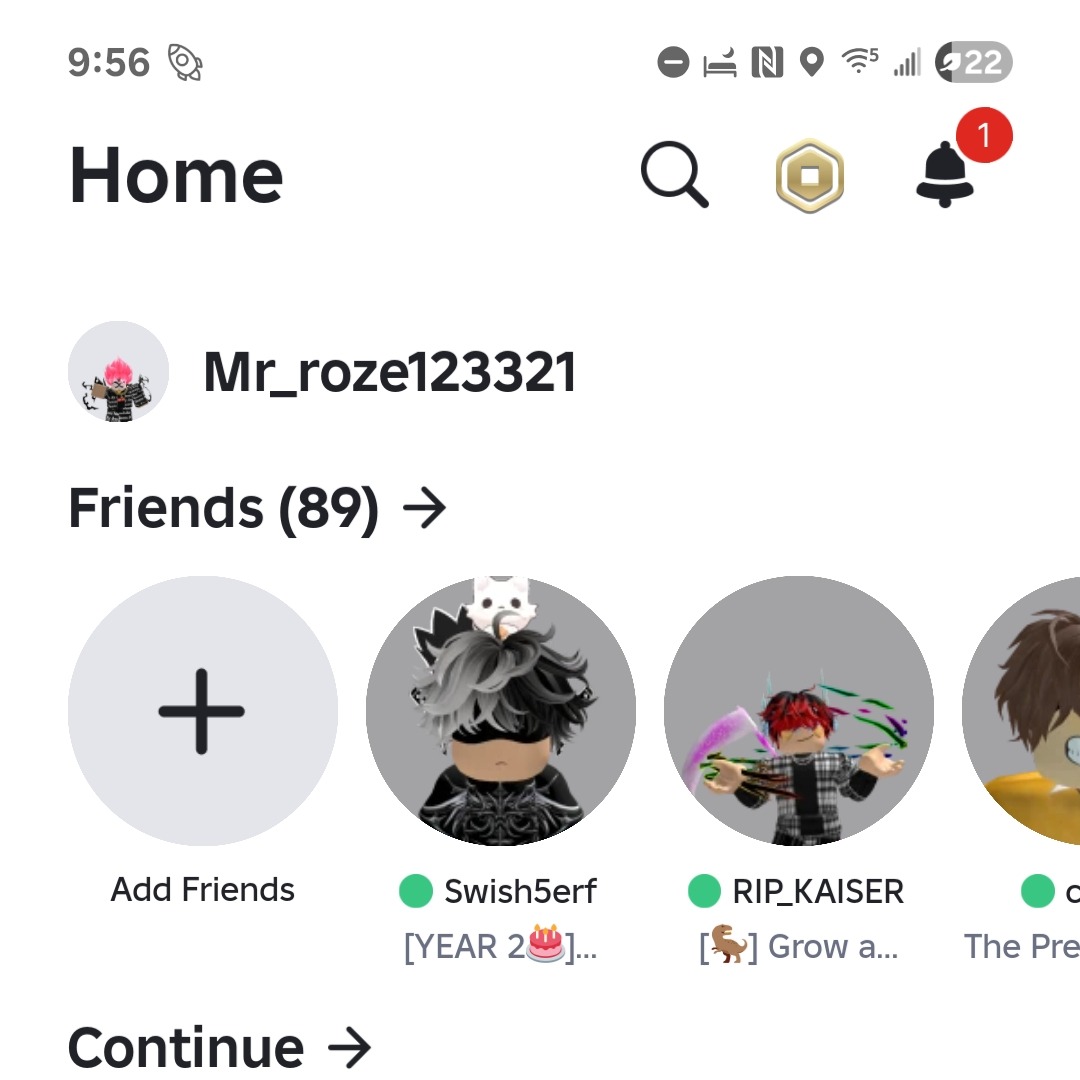Open the brown-haired friend's avatar

(1025, 711)
